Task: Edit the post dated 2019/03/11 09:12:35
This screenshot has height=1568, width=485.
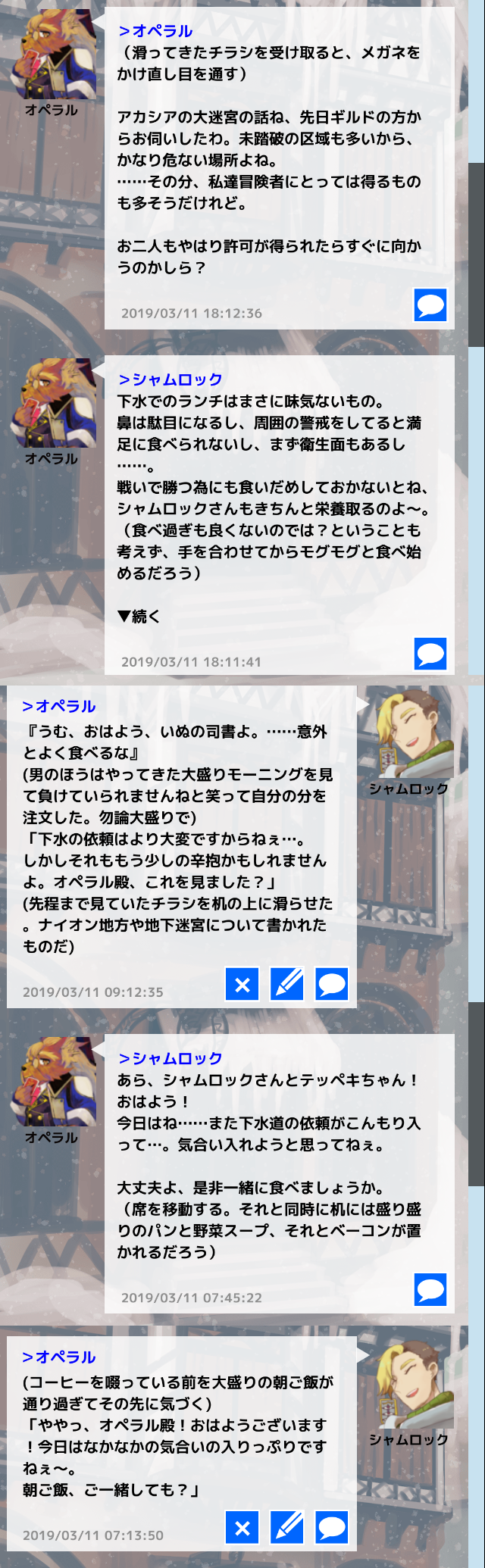Action: click(287, 984)
